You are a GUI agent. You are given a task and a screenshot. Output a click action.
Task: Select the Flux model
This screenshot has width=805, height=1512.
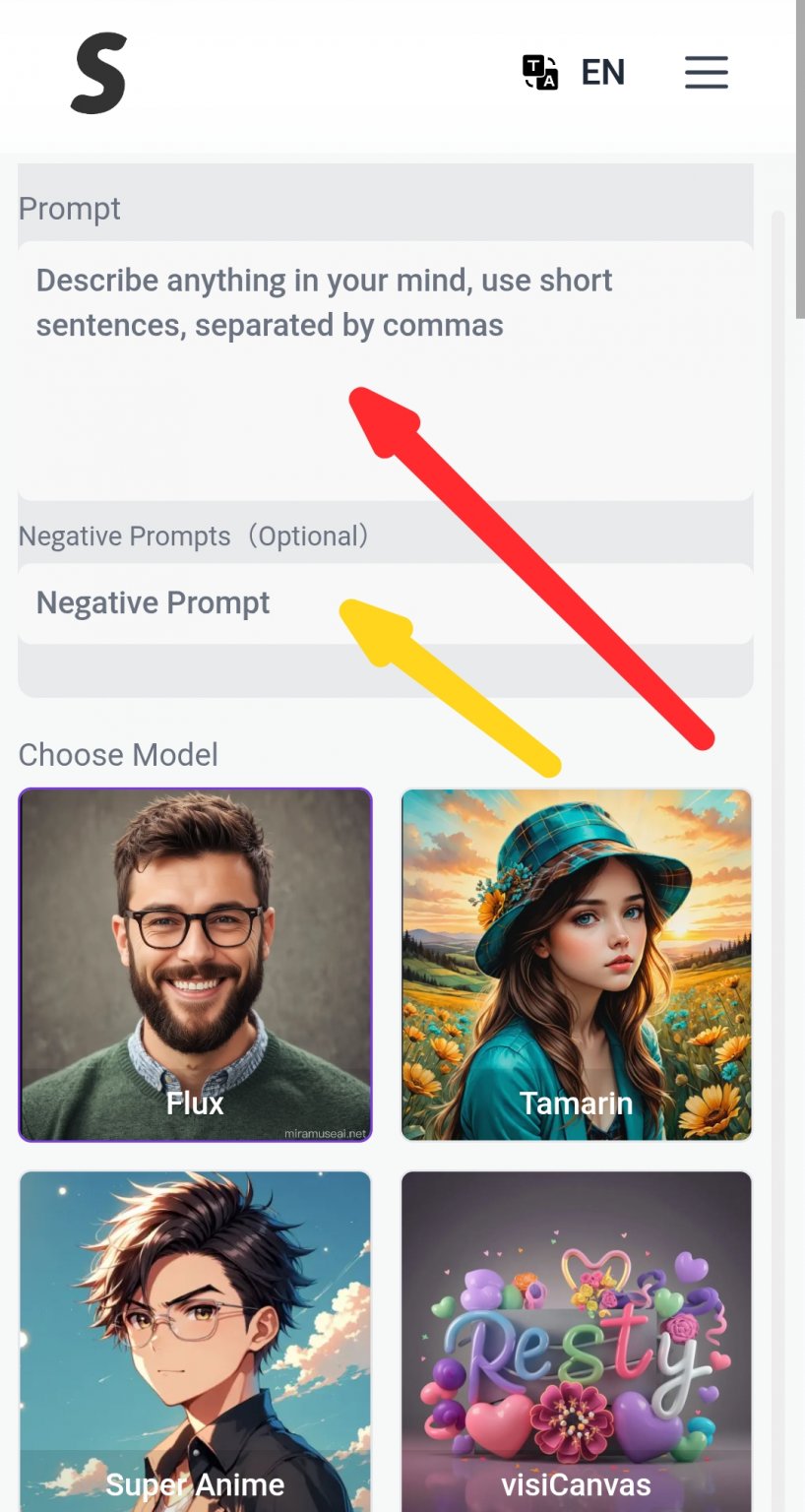pos(195,965)
